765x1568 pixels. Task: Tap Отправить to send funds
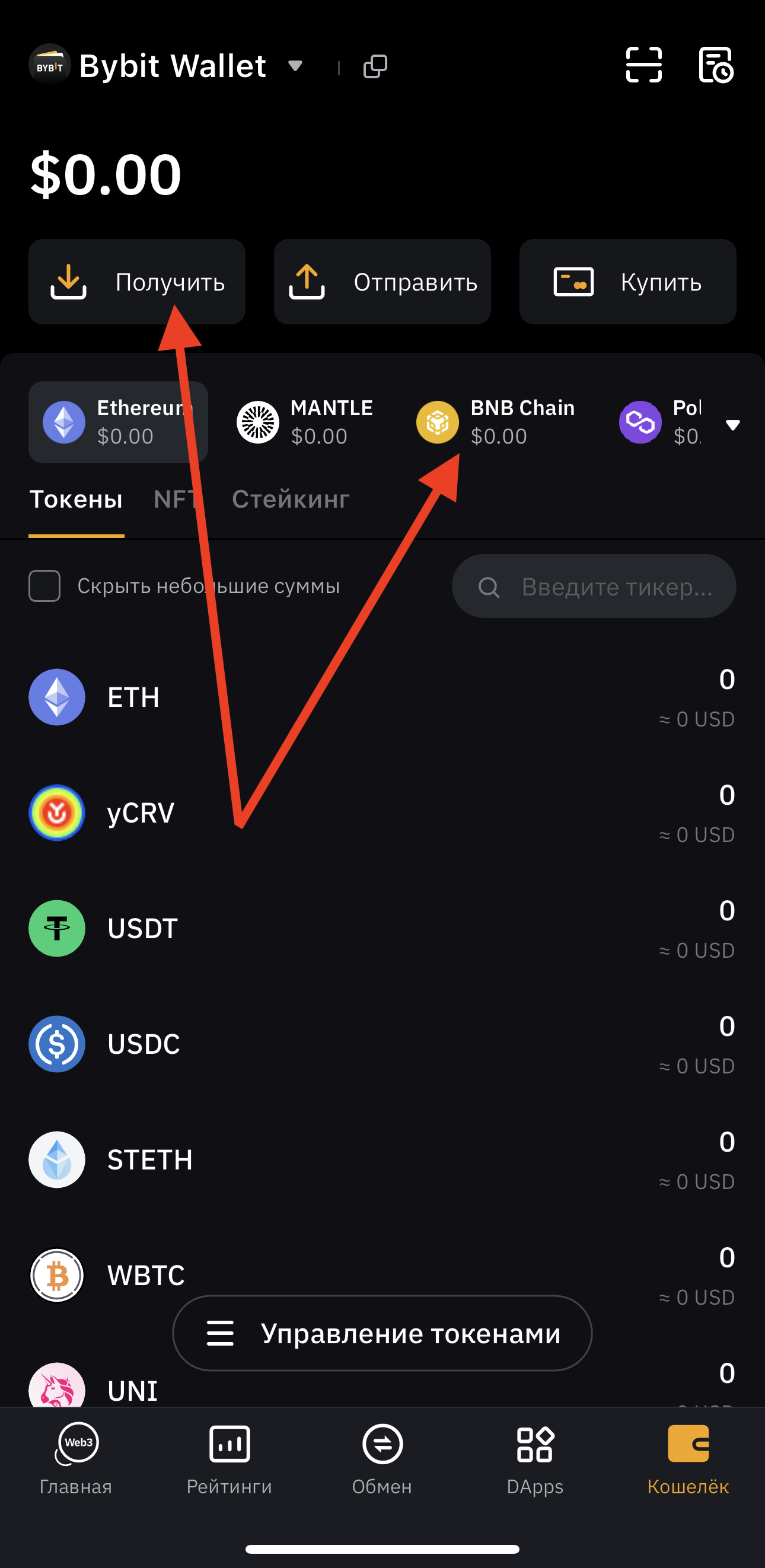point(382,282)
